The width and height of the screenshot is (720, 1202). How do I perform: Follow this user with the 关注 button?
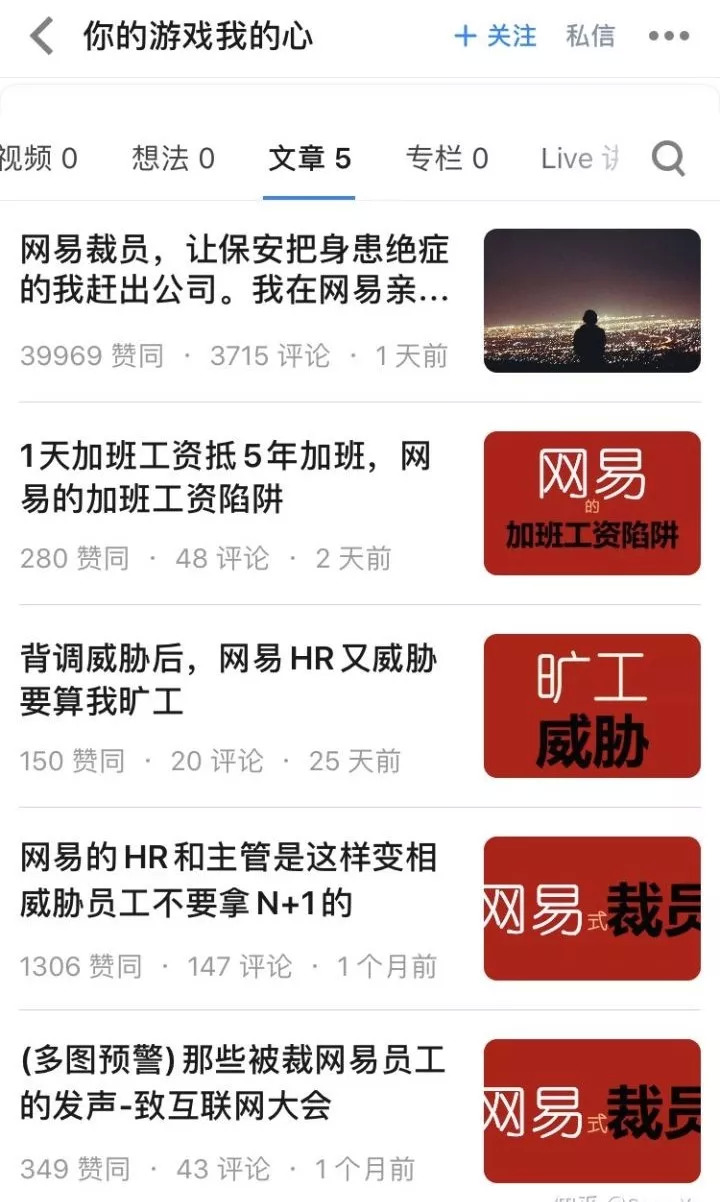tap(495, 37)
